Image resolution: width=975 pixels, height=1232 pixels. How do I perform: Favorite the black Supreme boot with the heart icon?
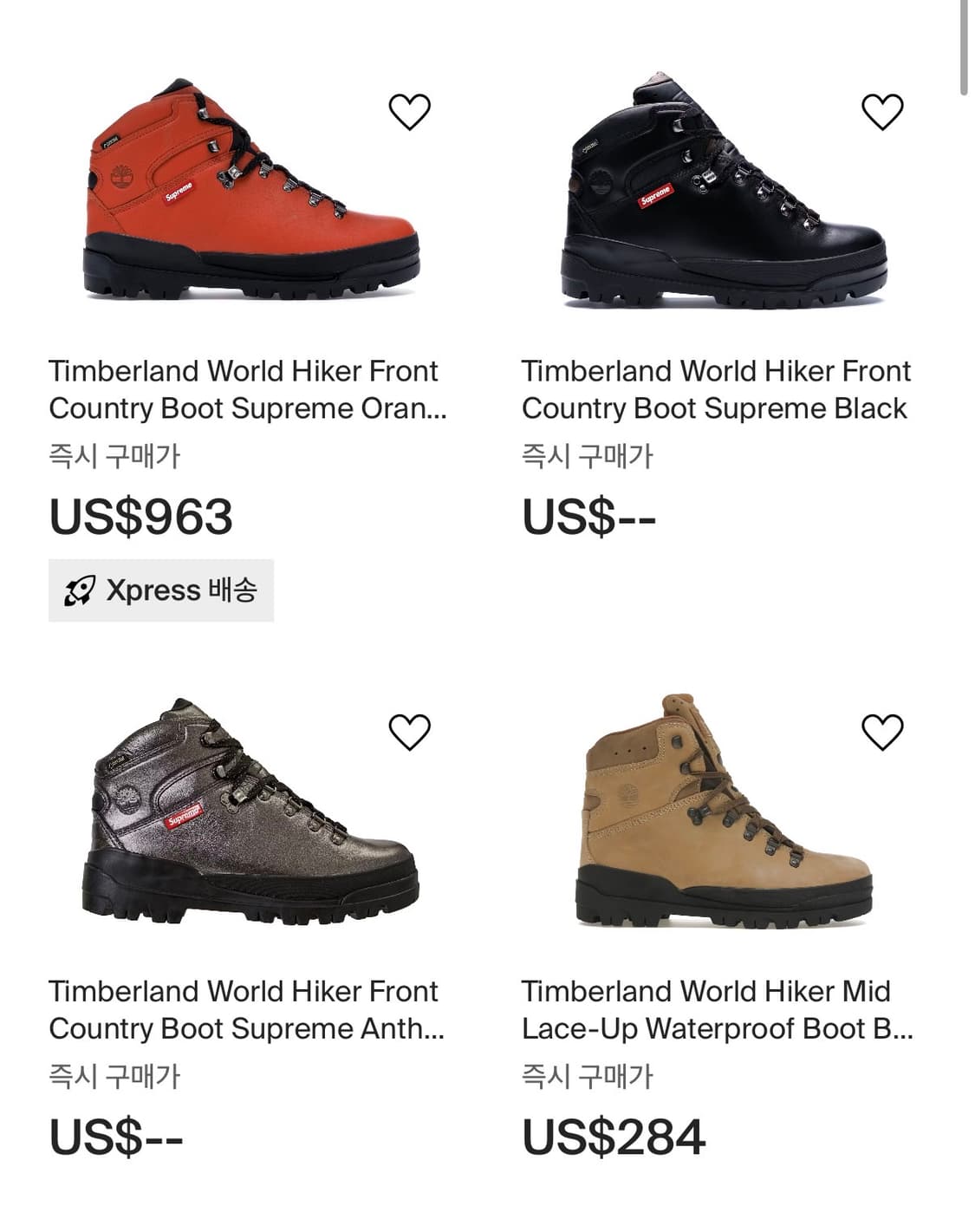tap(883, 110)
